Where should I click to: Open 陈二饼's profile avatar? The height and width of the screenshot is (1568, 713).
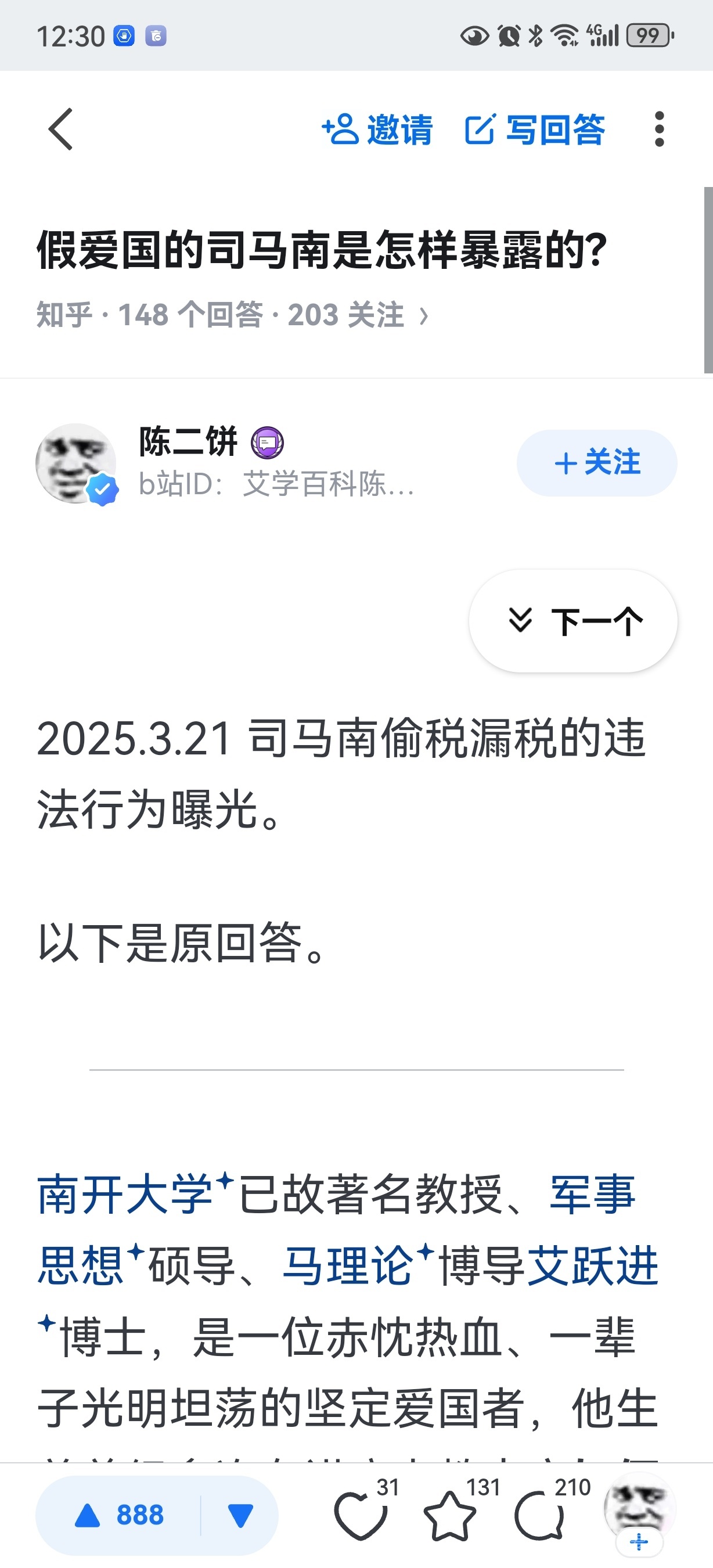76,463
